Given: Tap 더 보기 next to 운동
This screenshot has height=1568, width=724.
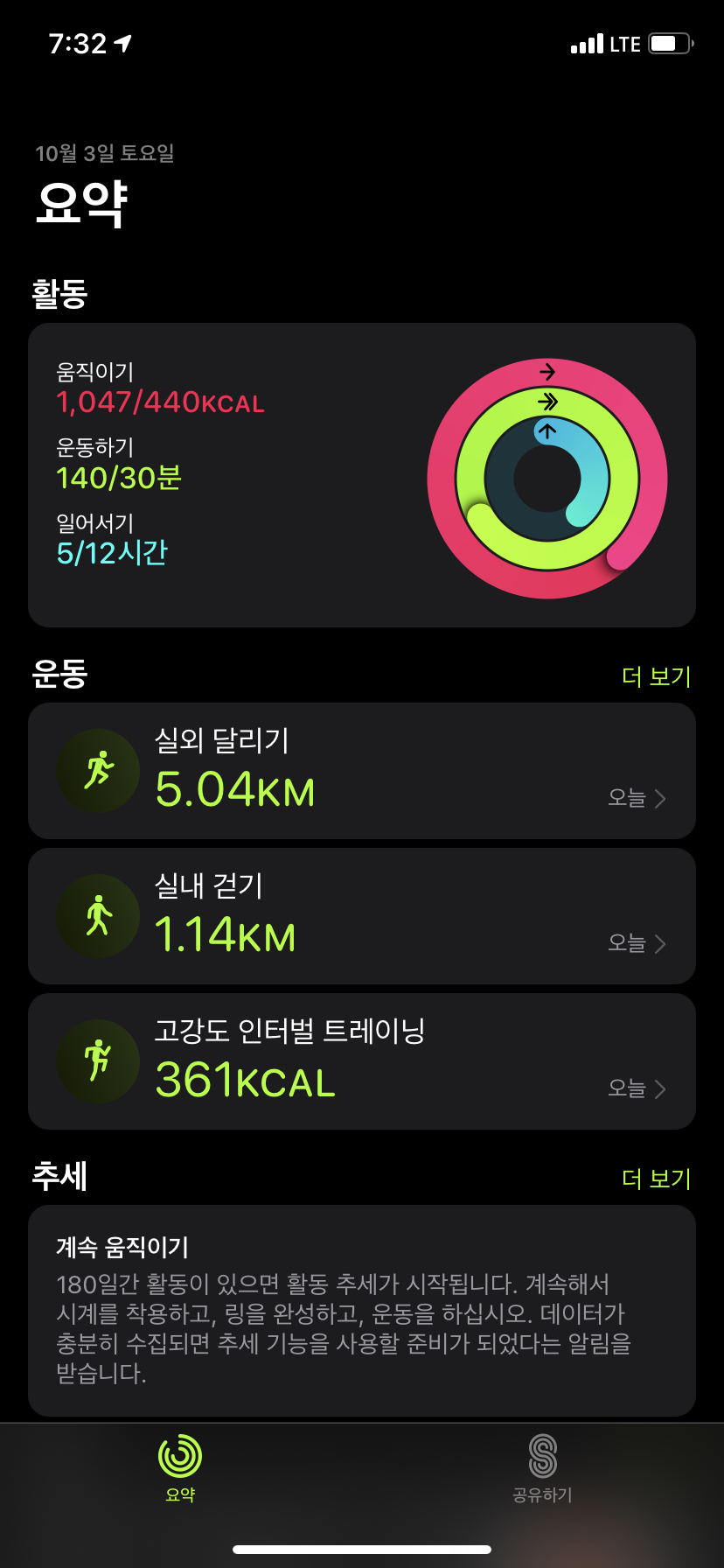Looking at the screenshot, I should 656,676.
